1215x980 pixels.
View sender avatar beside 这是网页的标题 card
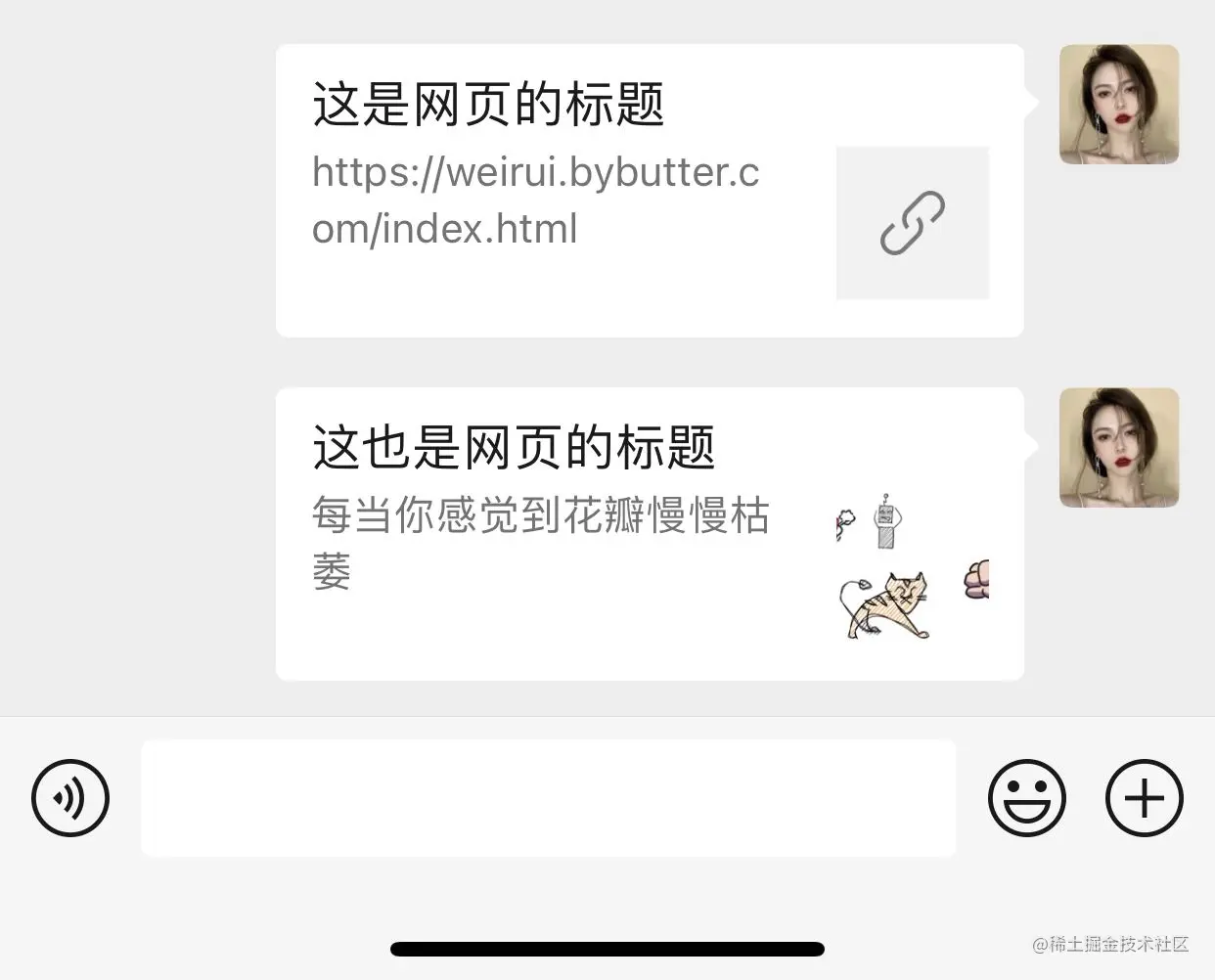(1118, 105)
